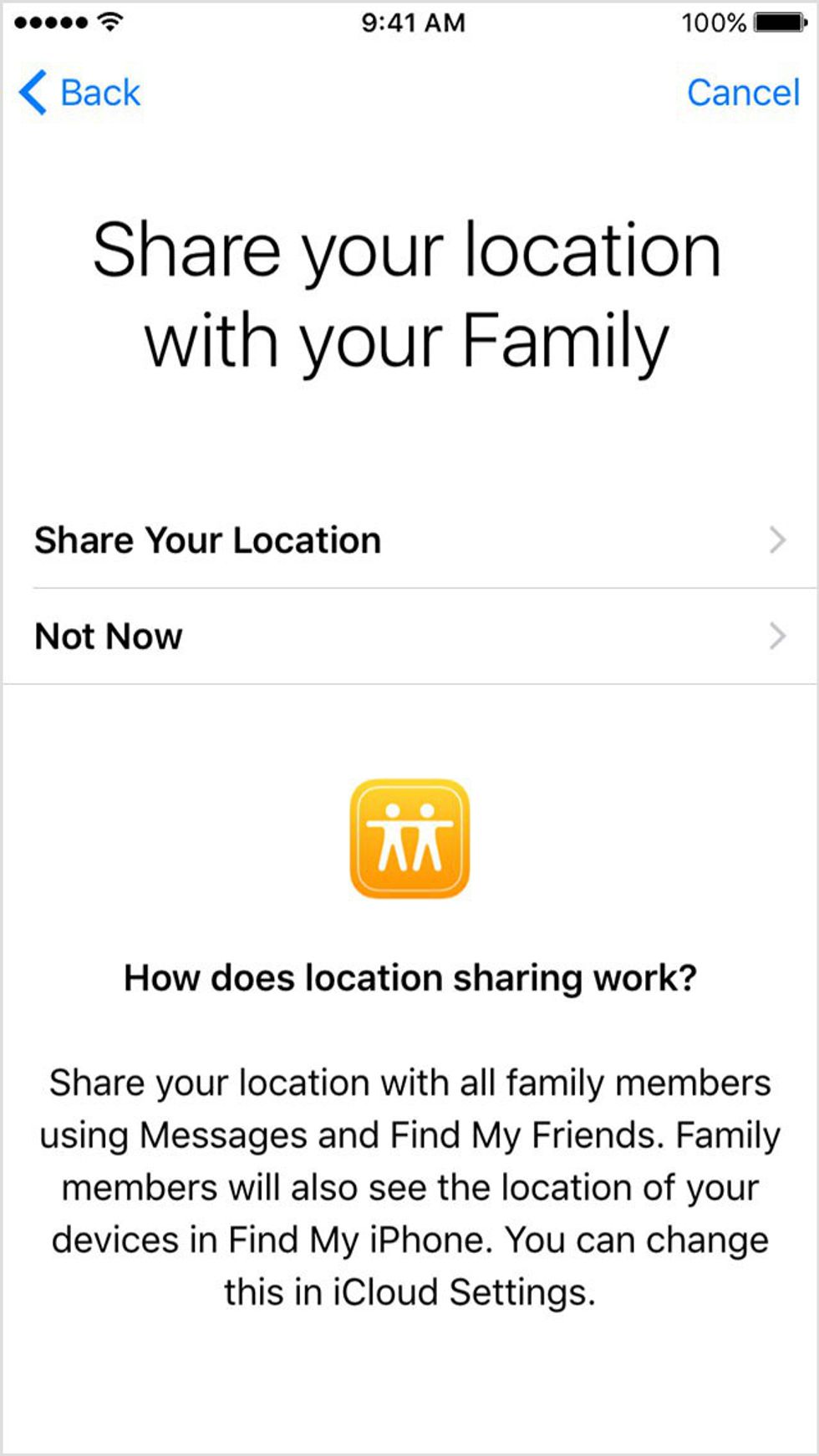The image size is (819, 1456).
Task: Select Share Your Location
Action: coord(409,540)
